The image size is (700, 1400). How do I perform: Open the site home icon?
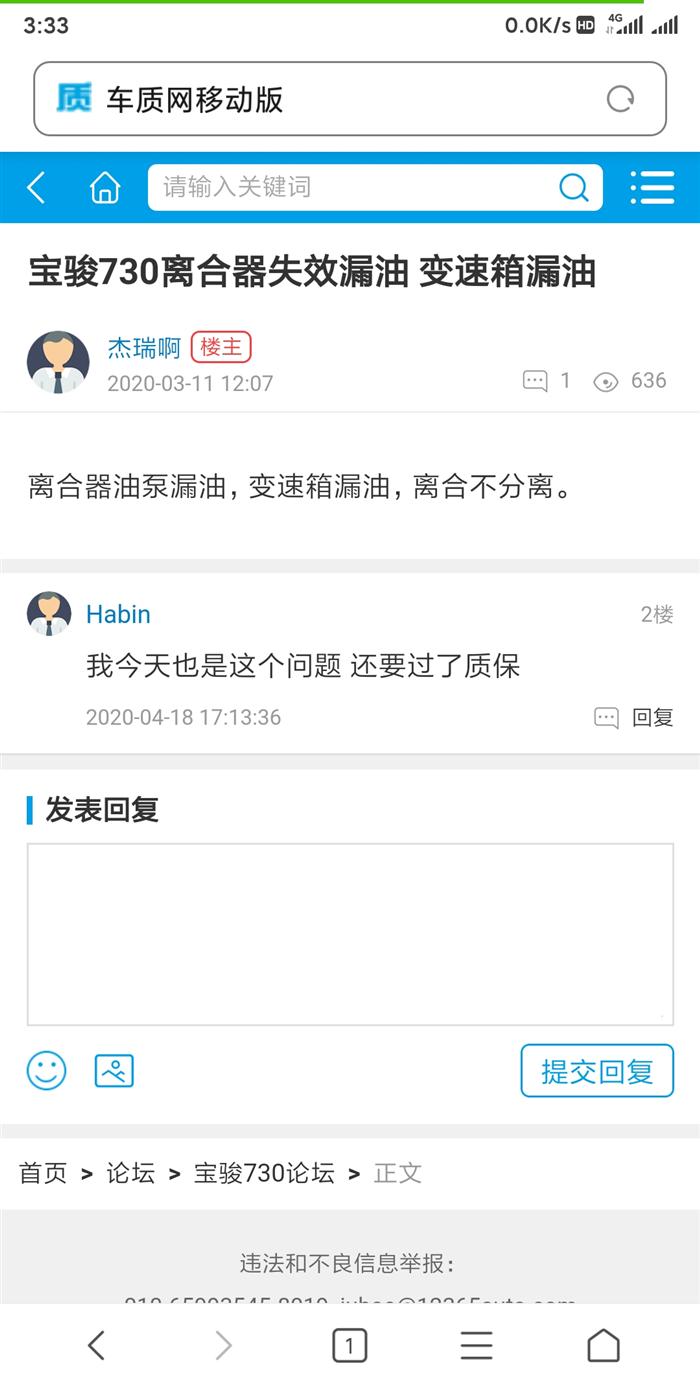(x=104, y=187)
